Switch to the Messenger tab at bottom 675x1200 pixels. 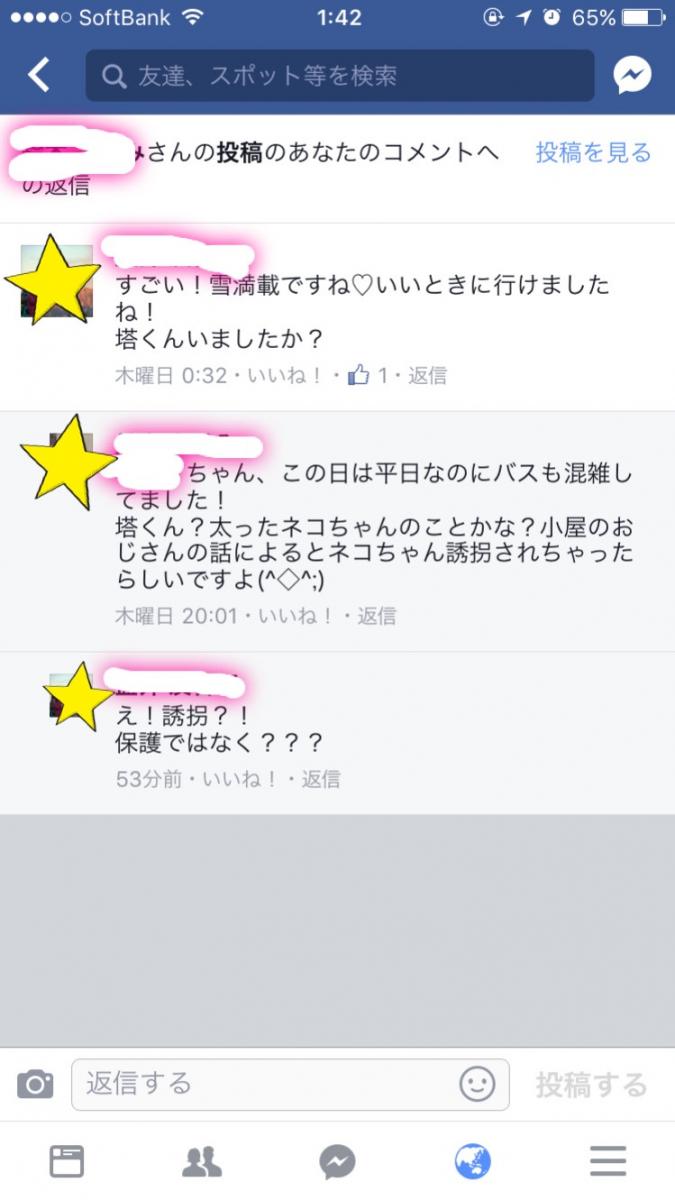coord(337,1161)
